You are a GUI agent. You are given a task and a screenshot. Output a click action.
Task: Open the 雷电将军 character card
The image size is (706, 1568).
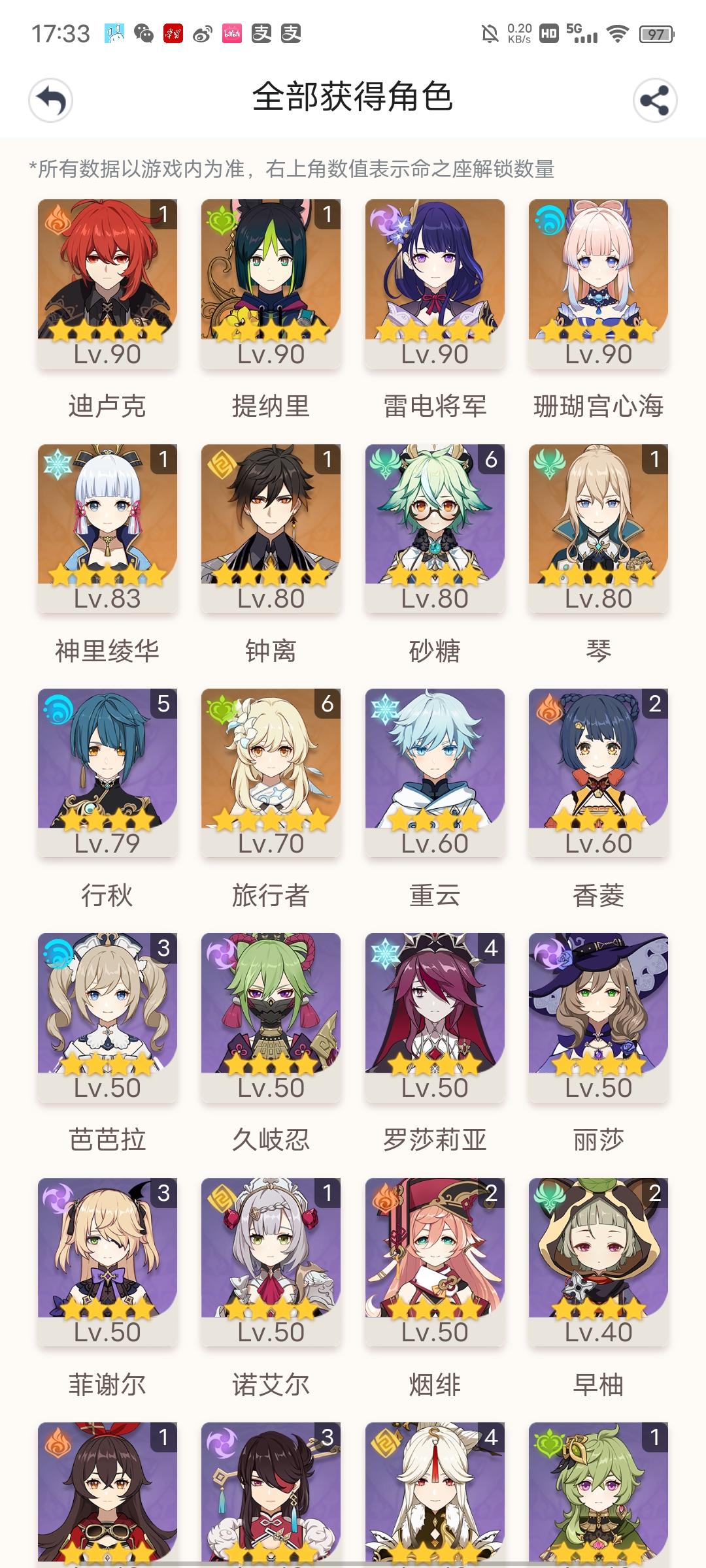[x=435, y=281]
